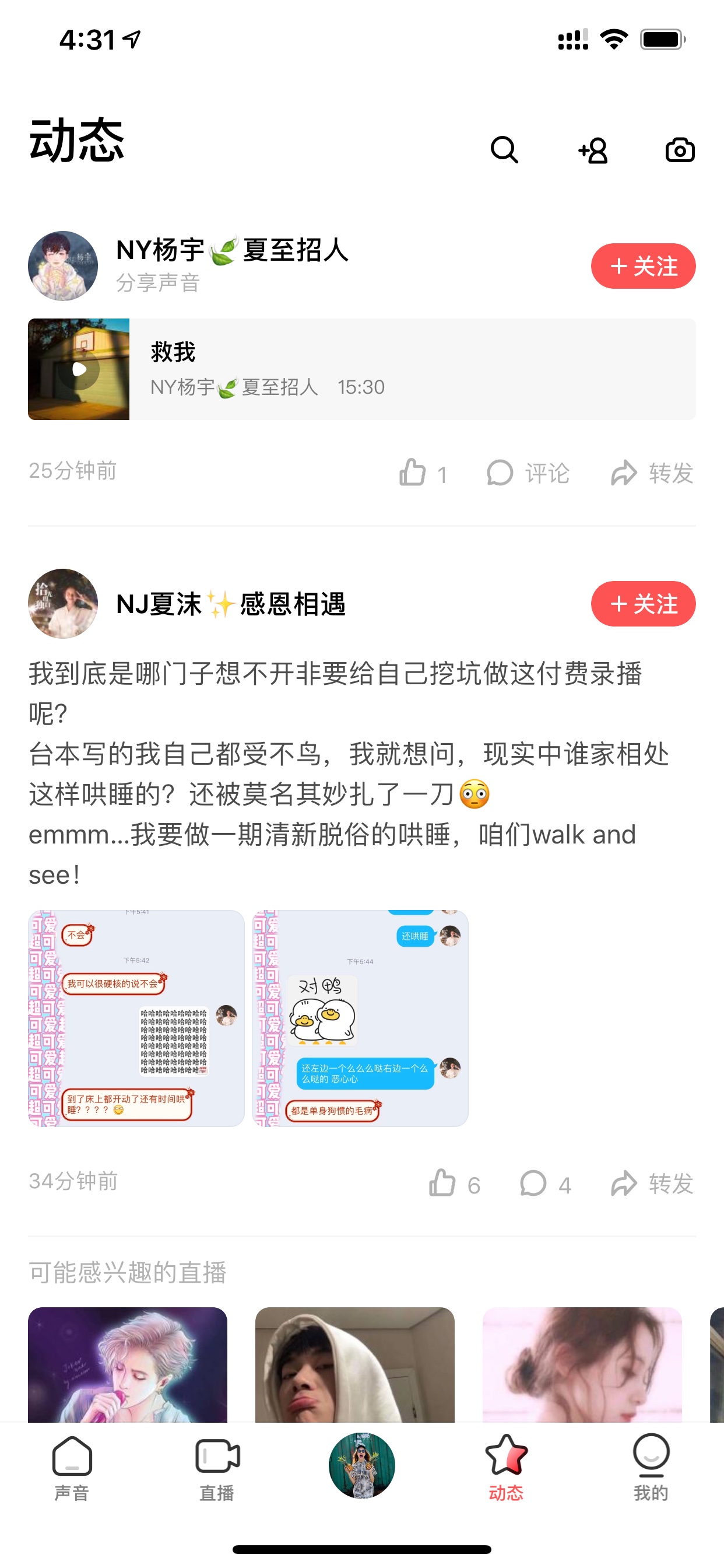Follow NJ夏沫 with the 关注 button

pyautogui.click(x=643, y=604)
